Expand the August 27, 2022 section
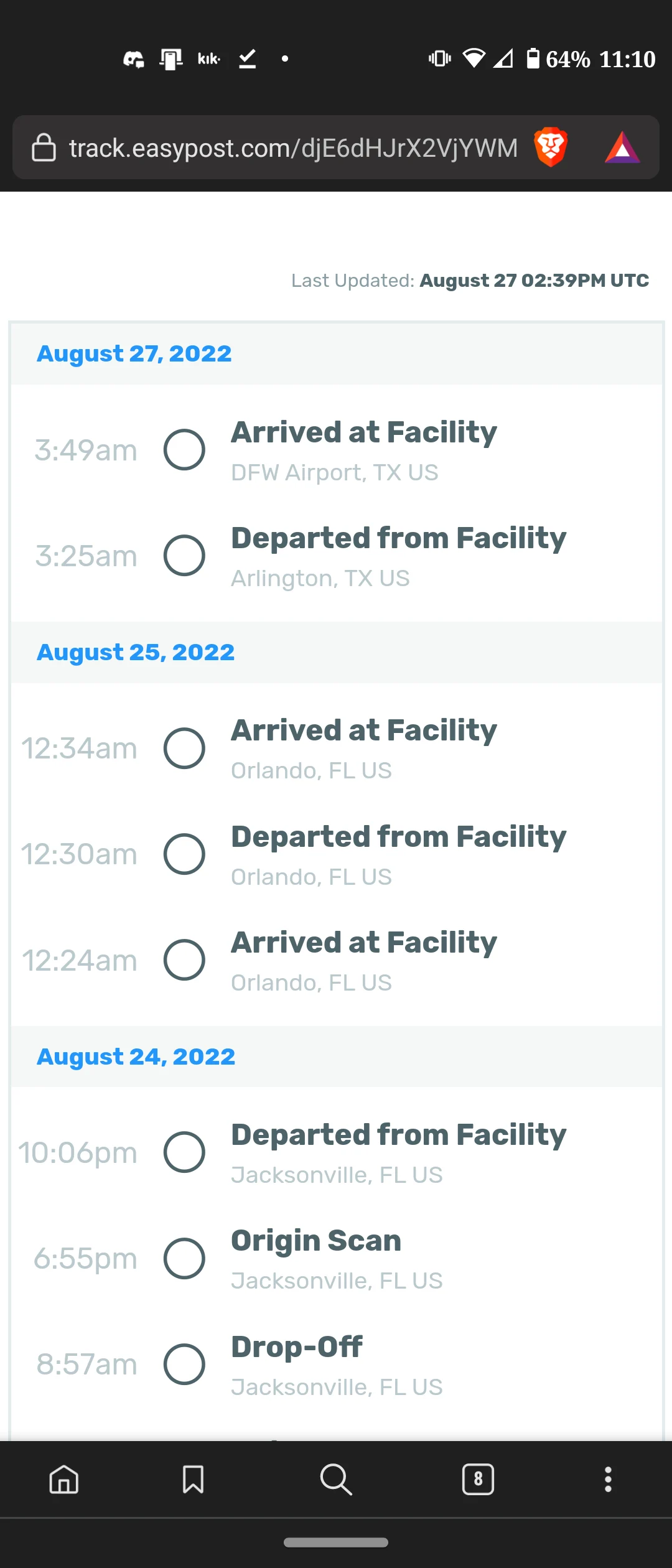Image resolution: width=672 pixels, height=1568 pixels. pyautogui.click(x=134, y=353)
